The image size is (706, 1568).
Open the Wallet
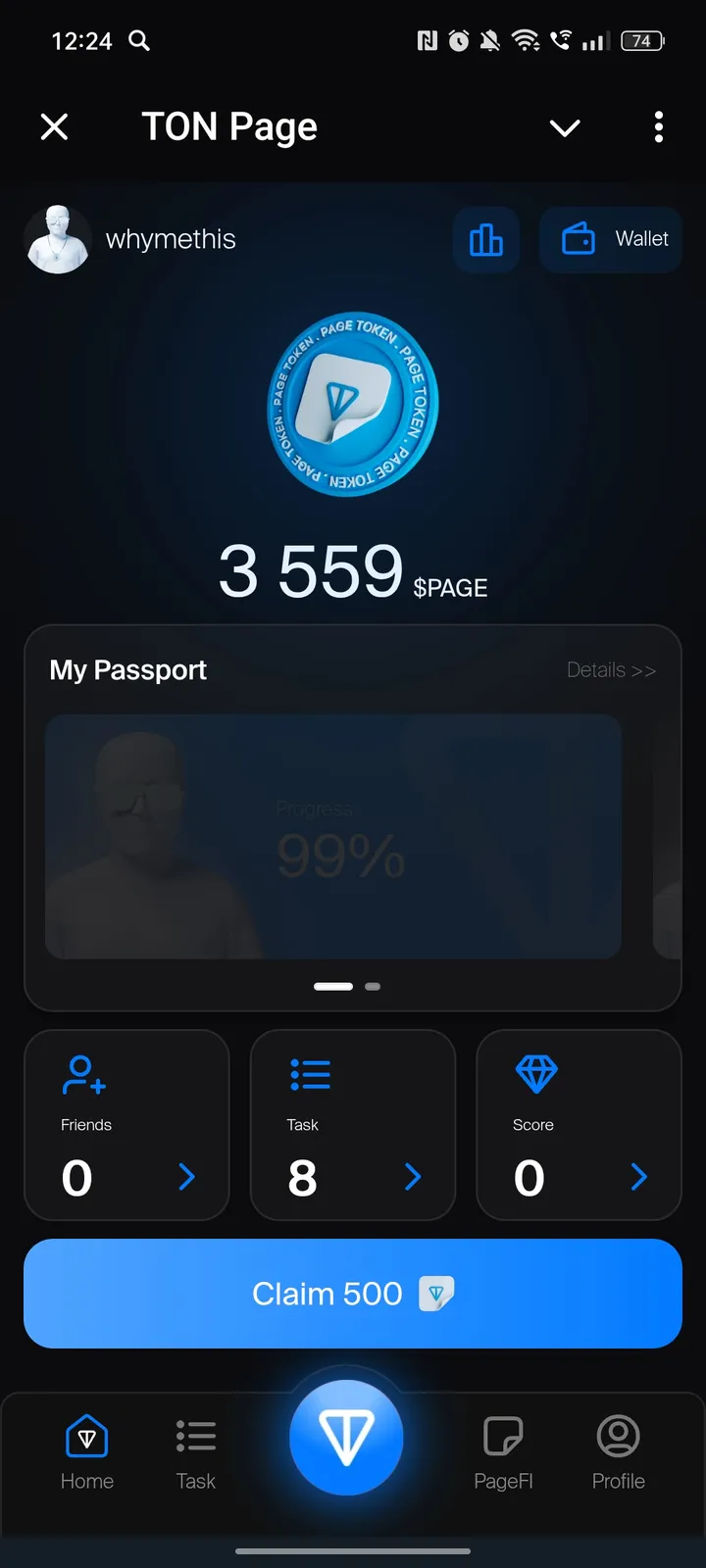tap(612, 239)
